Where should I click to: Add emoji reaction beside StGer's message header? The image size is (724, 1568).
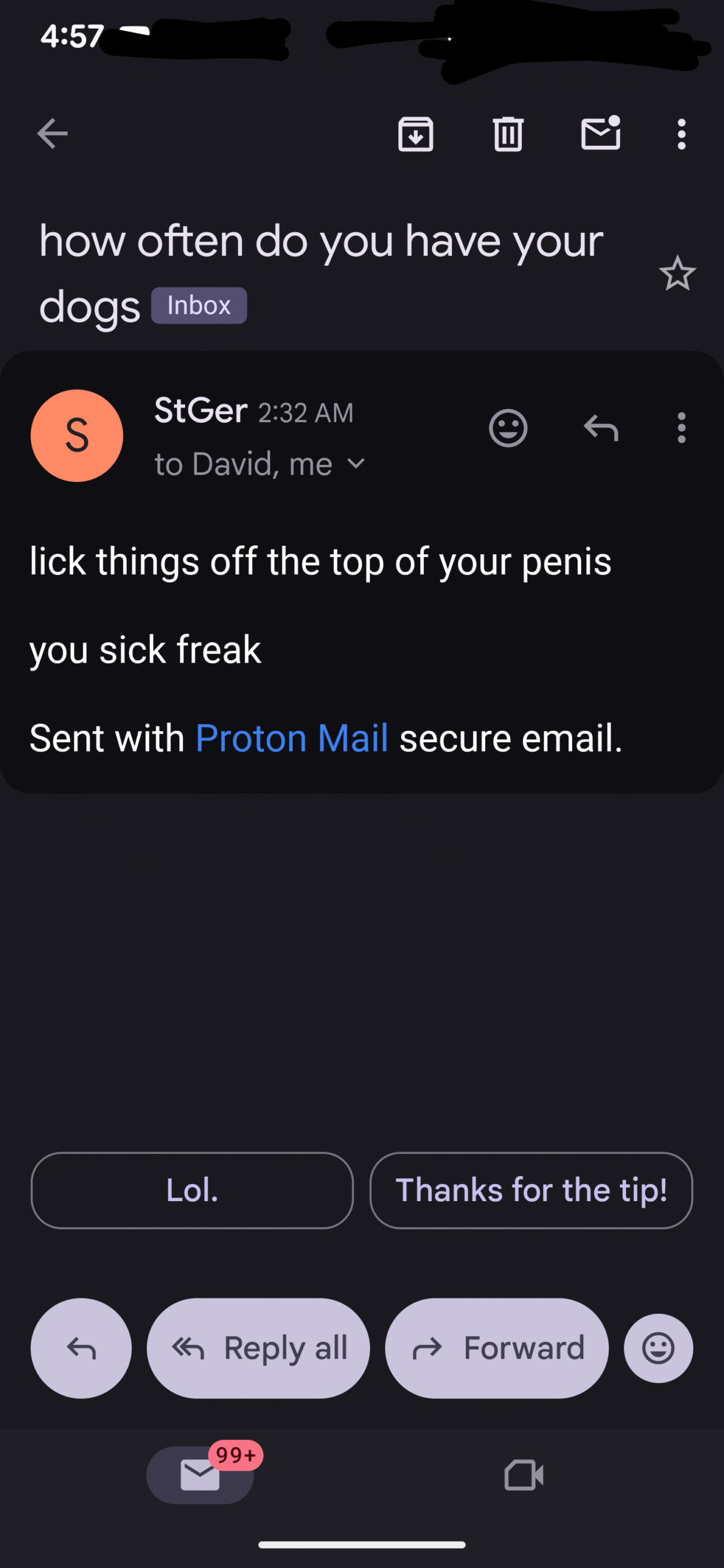[508, 428]
